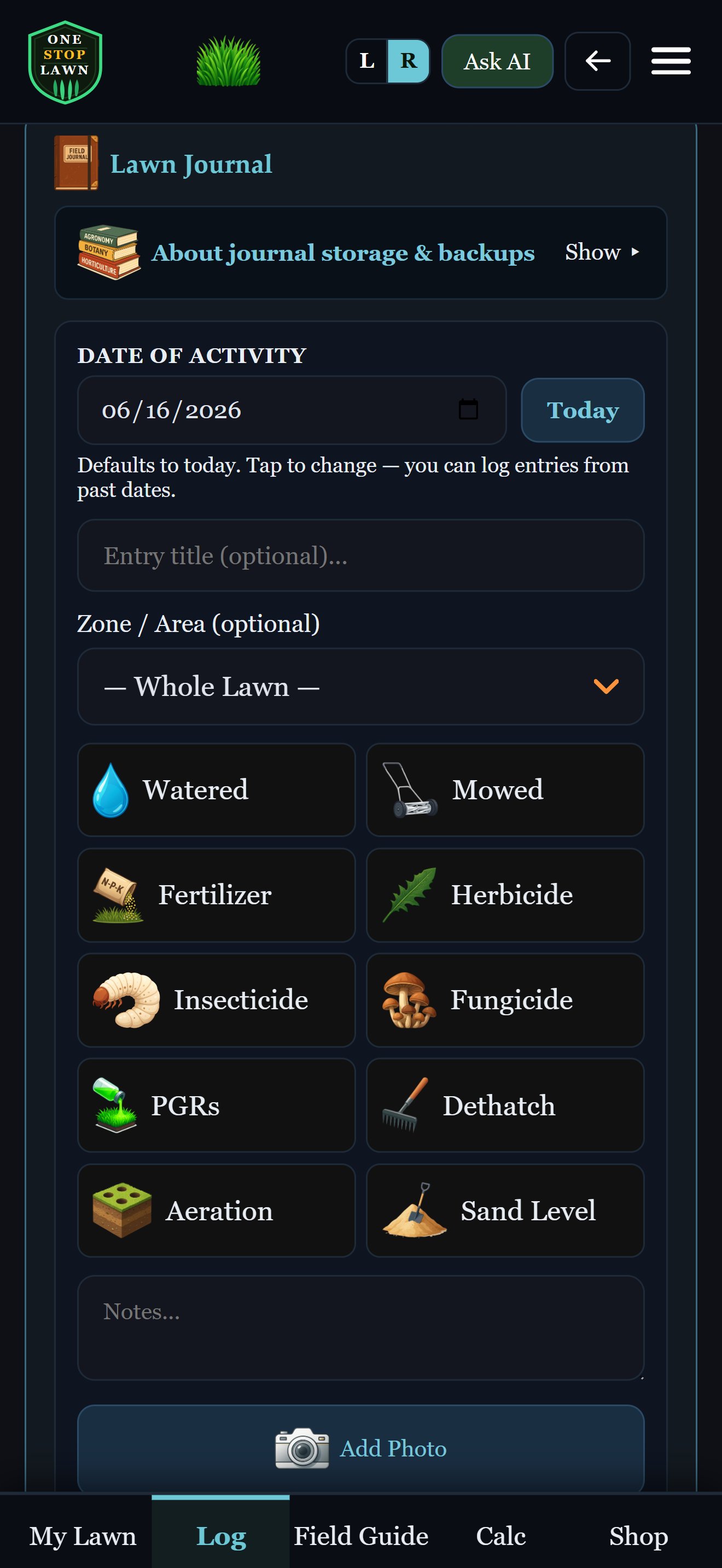The image size is (722, 1568).
Task: Switch to the L option
Action: pyautogui.click(x=366, y=61)
